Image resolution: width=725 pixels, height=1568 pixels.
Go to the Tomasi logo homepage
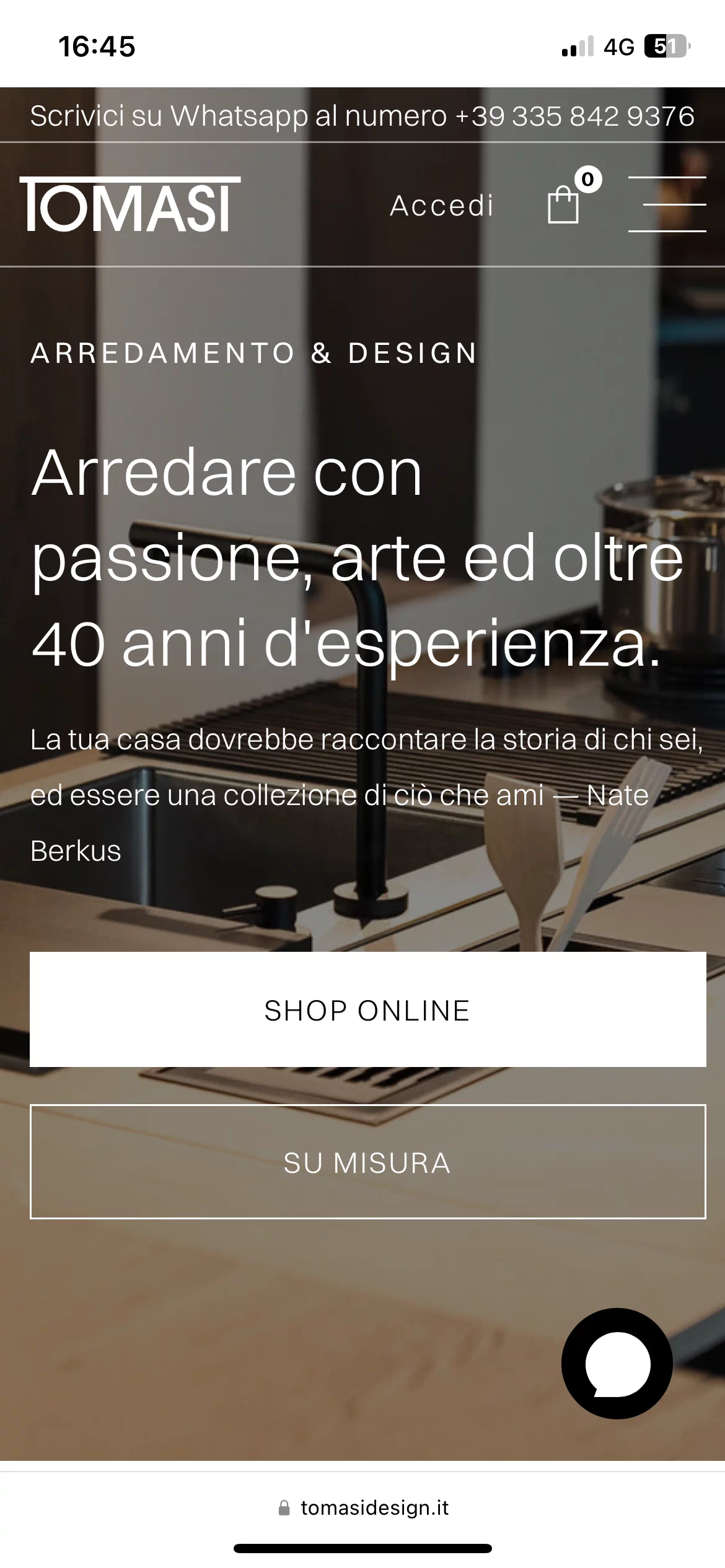(x=130, y=204)
